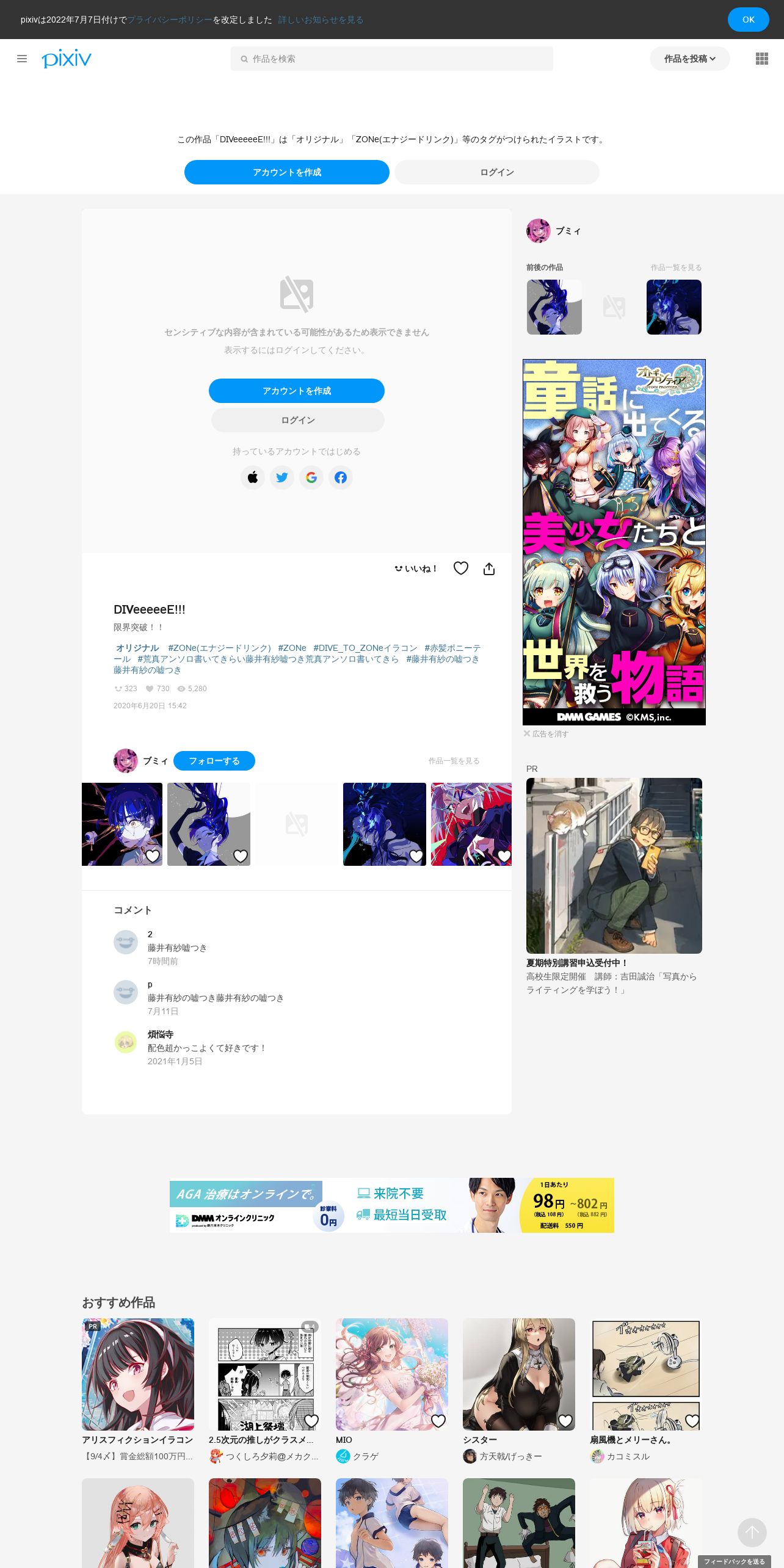
Task: Tap the top アカウントを作成 button
Action: click(x=287, y=172)
